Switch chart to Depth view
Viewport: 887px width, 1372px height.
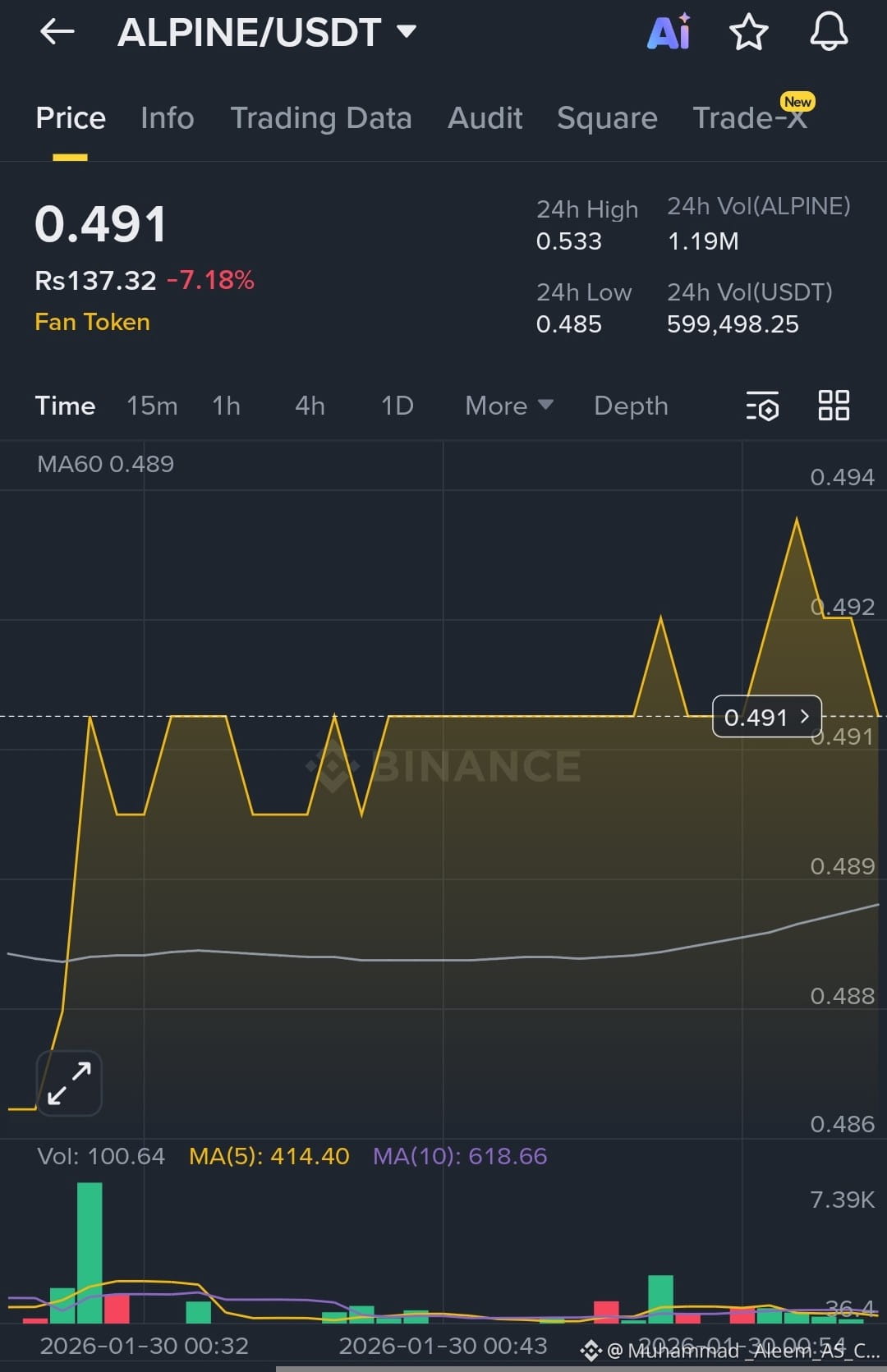click(631, 406)
